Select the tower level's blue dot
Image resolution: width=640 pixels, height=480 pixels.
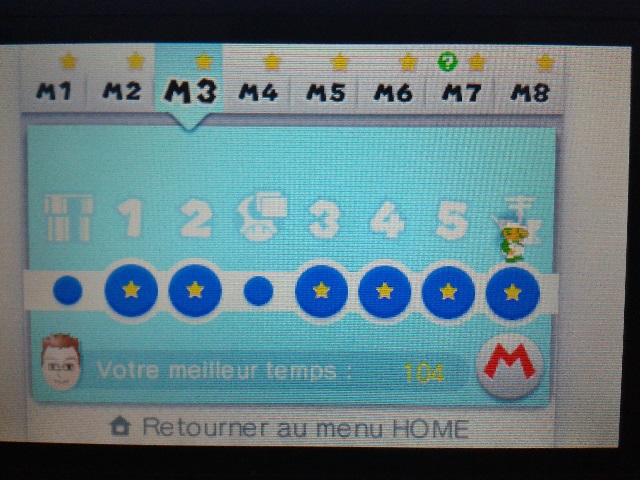point(67,291)
